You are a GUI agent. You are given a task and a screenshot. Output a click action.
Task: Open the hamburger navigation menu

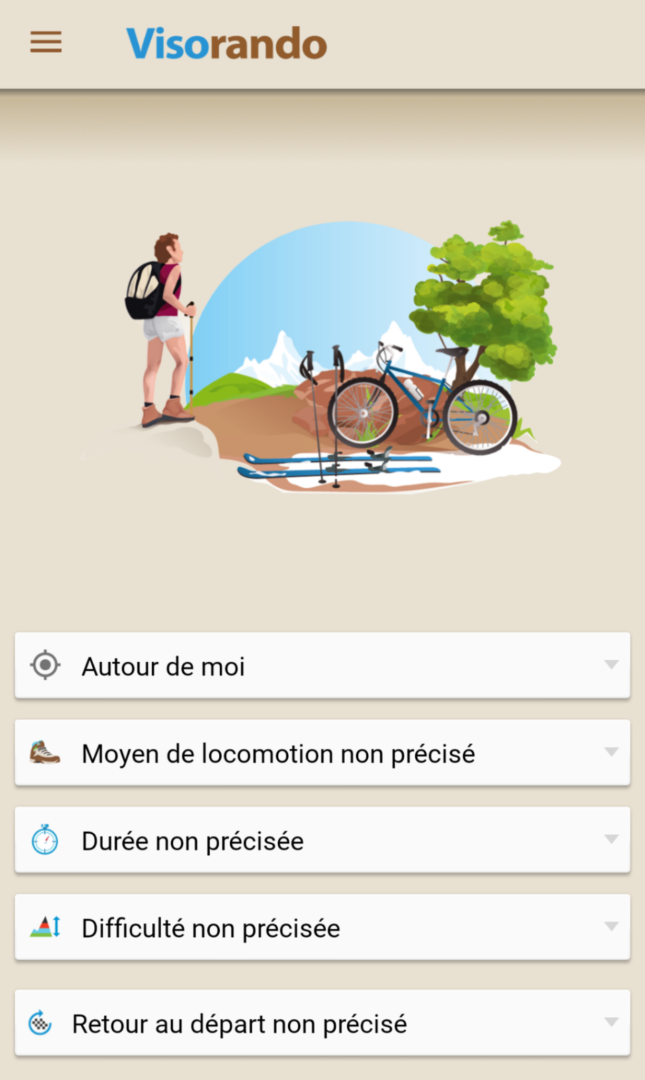46,43
